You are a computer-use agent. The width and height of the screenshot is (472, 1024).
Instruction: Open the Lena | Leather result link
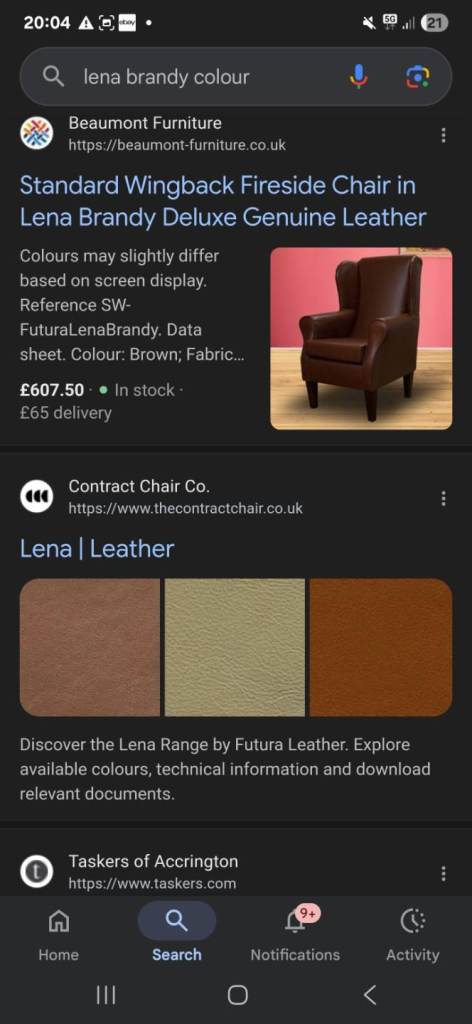[97, 549]
